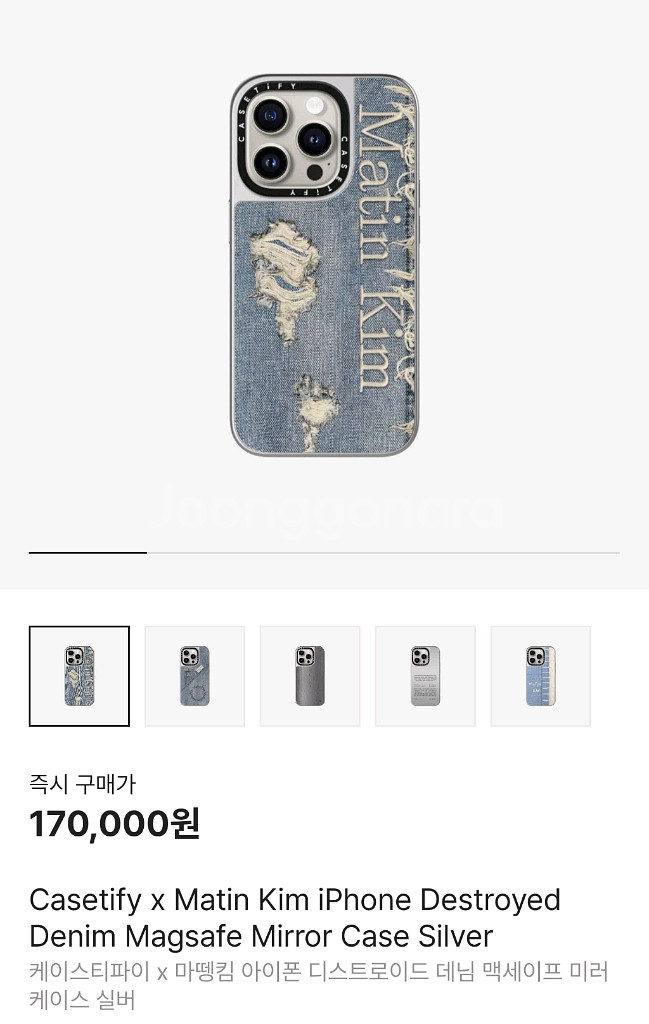Select the currently highlighted ripped denim case thumbnail
649x1024 pixels.
click(x=79, y=676)
